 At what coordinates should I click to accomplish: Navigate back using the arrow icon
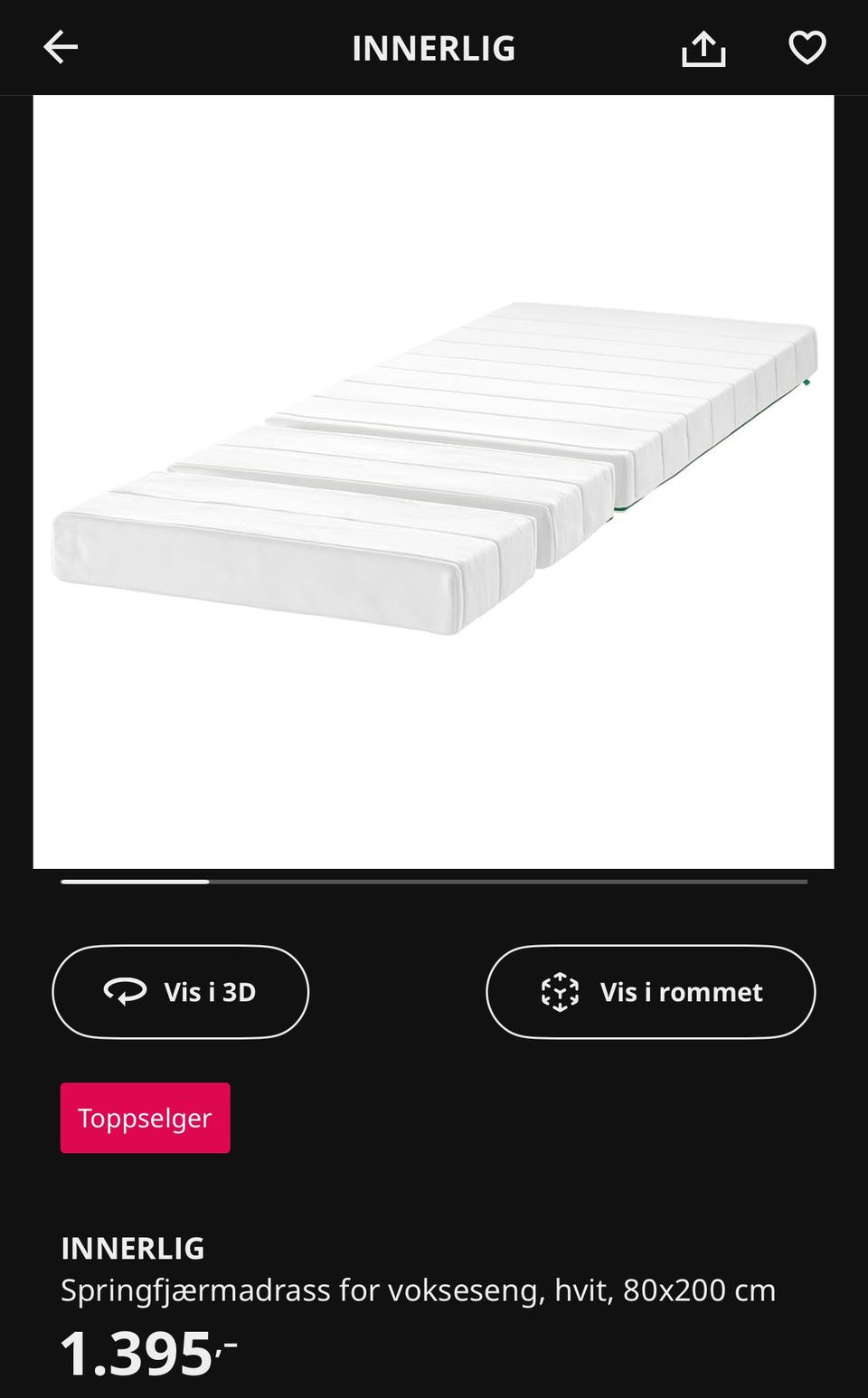point(61,47)
